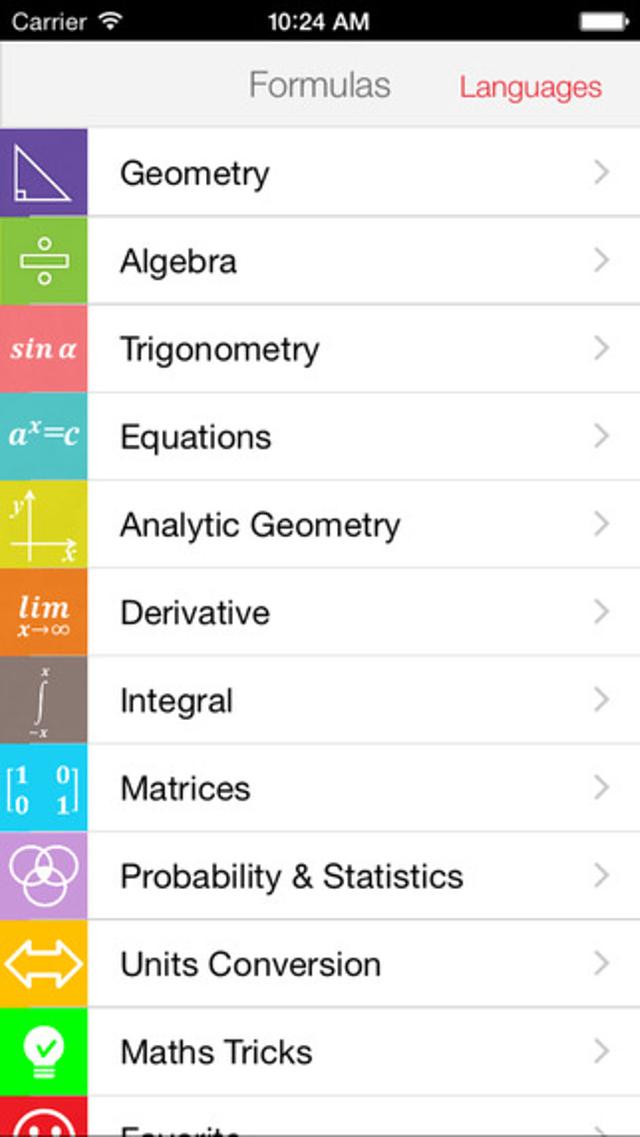View the Maths Tricks section
Screen dimensions: 640x1137
click(x=320, y=1051)
